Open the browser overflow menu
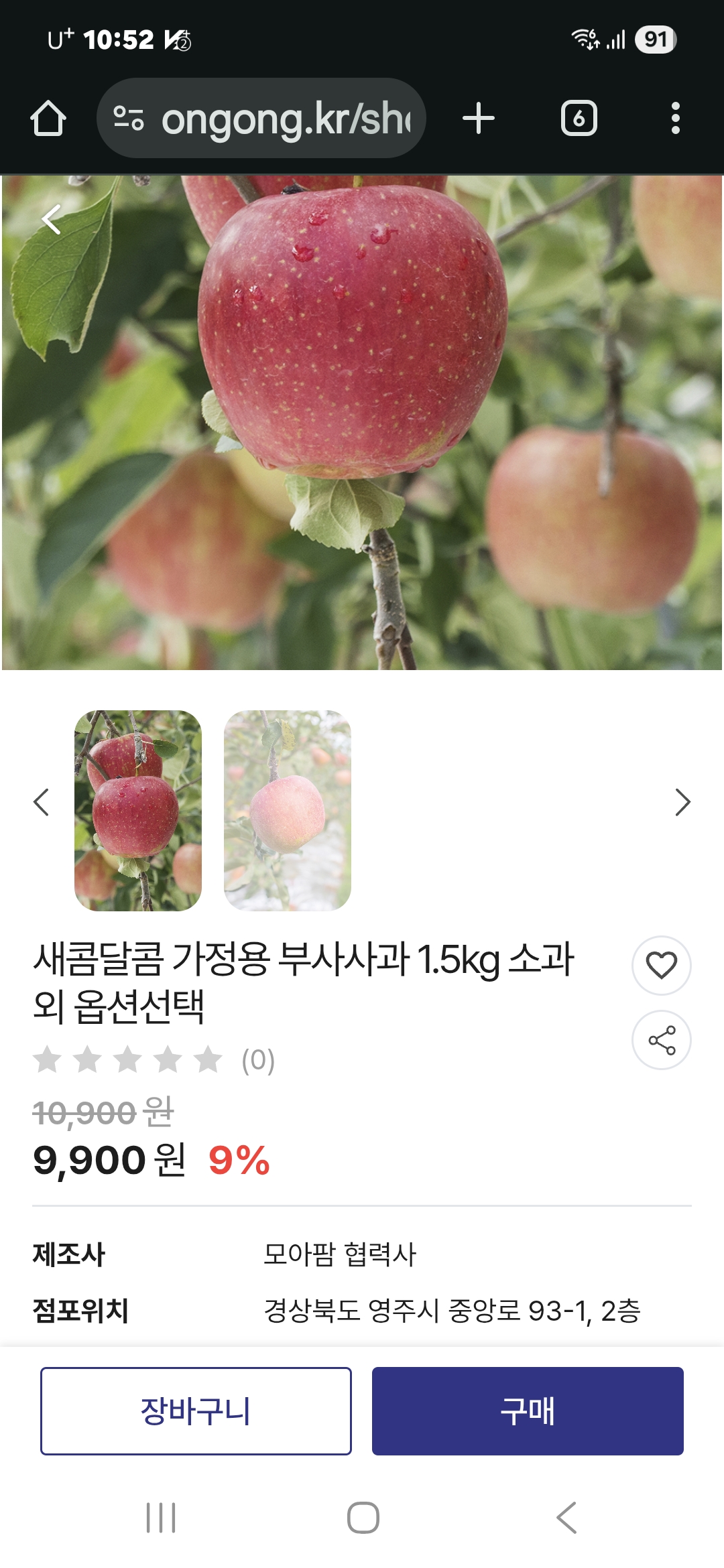The height and width of the screenshot is (1568, 724). point(675,119)
